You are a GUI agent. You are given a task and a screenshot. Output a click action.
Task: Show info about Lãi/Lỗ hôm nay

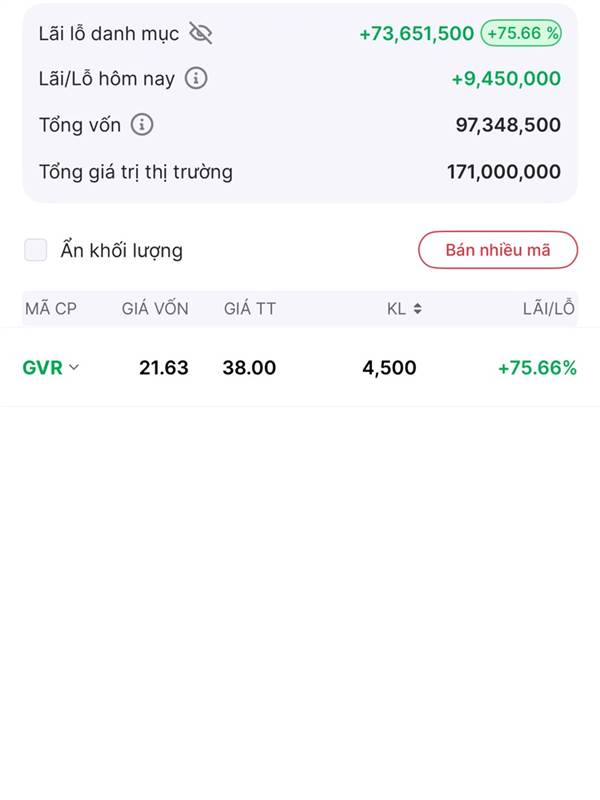(196, 78)
